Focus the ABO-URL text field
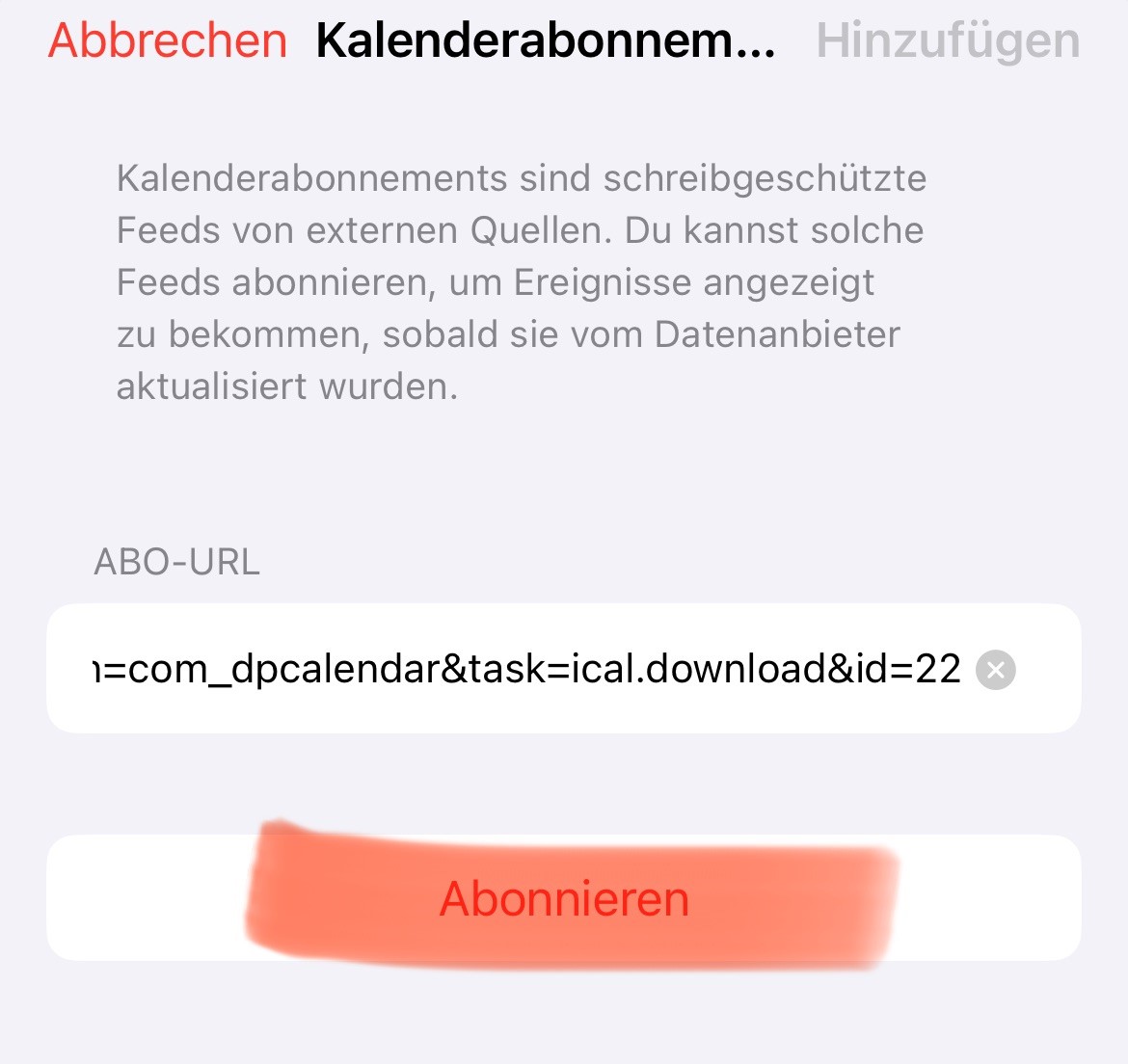This screenshot has width=1128, height=1064. (x=521, y=669)
